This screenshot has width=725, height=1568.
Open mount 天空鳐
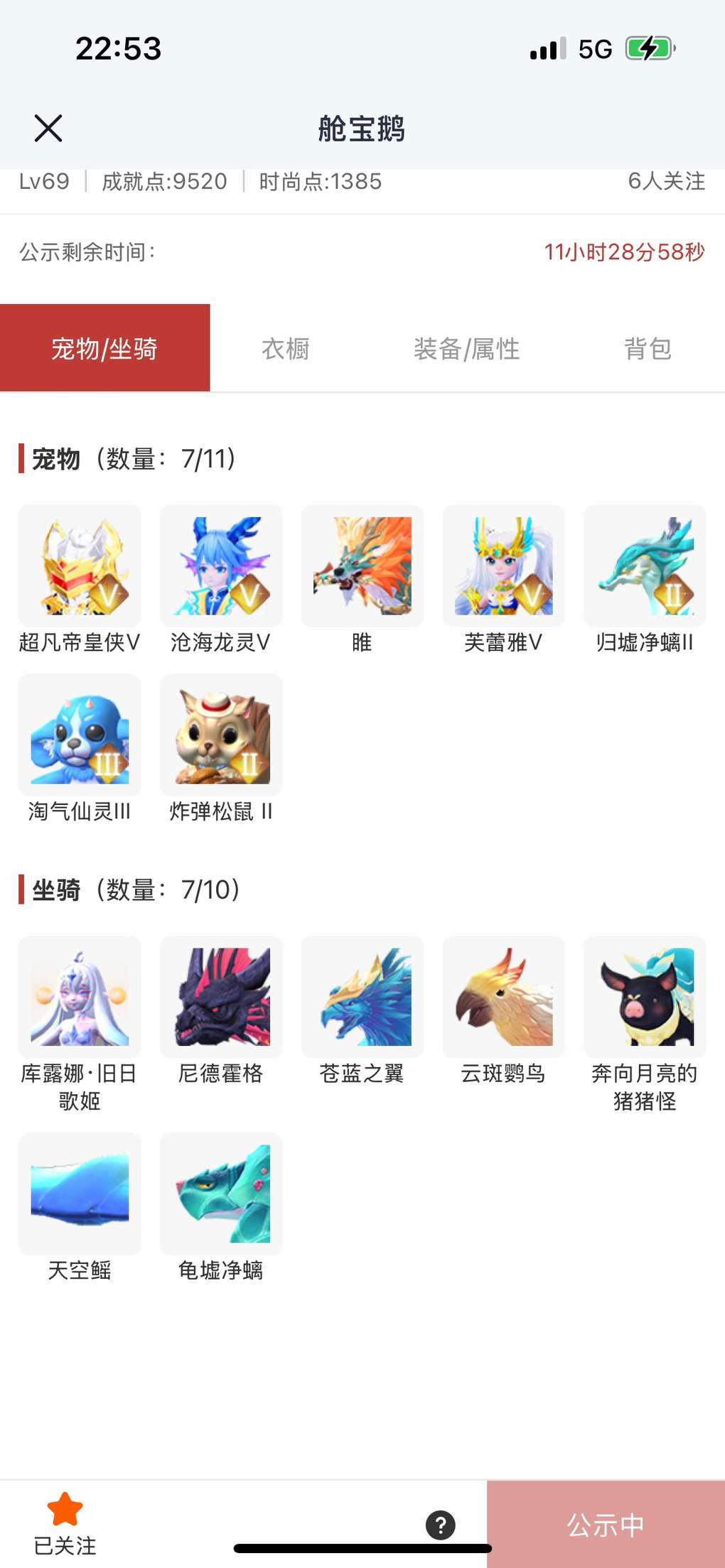click(80, 1194)
